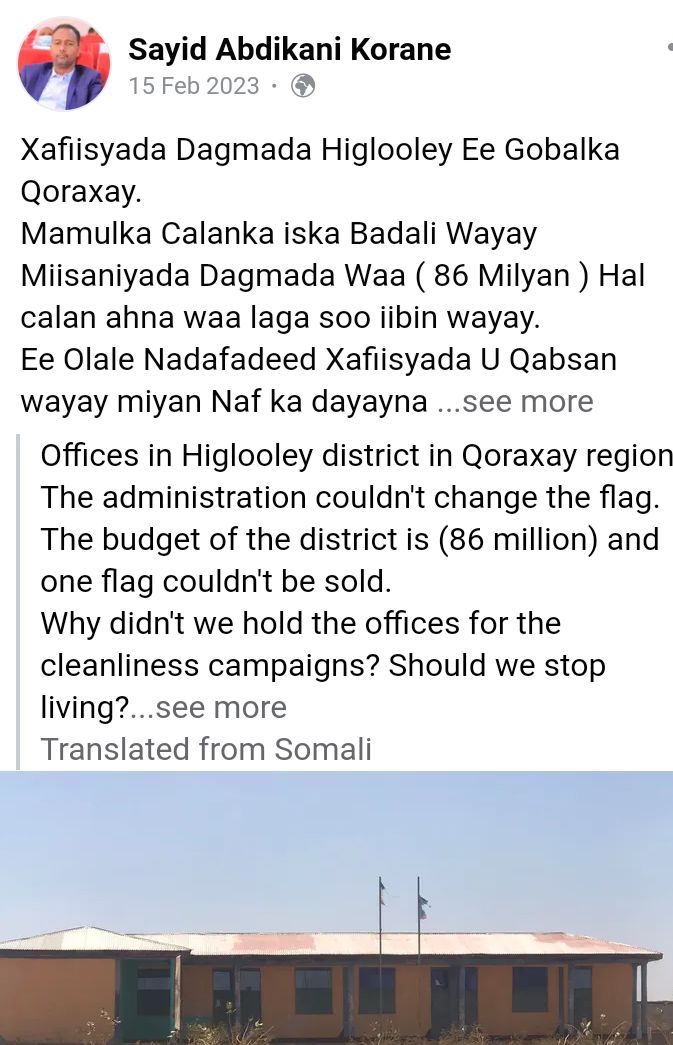The height and width of the screenshot is (1045, 673).
Task: Open the building photo in the post
Action: (336, 908)
